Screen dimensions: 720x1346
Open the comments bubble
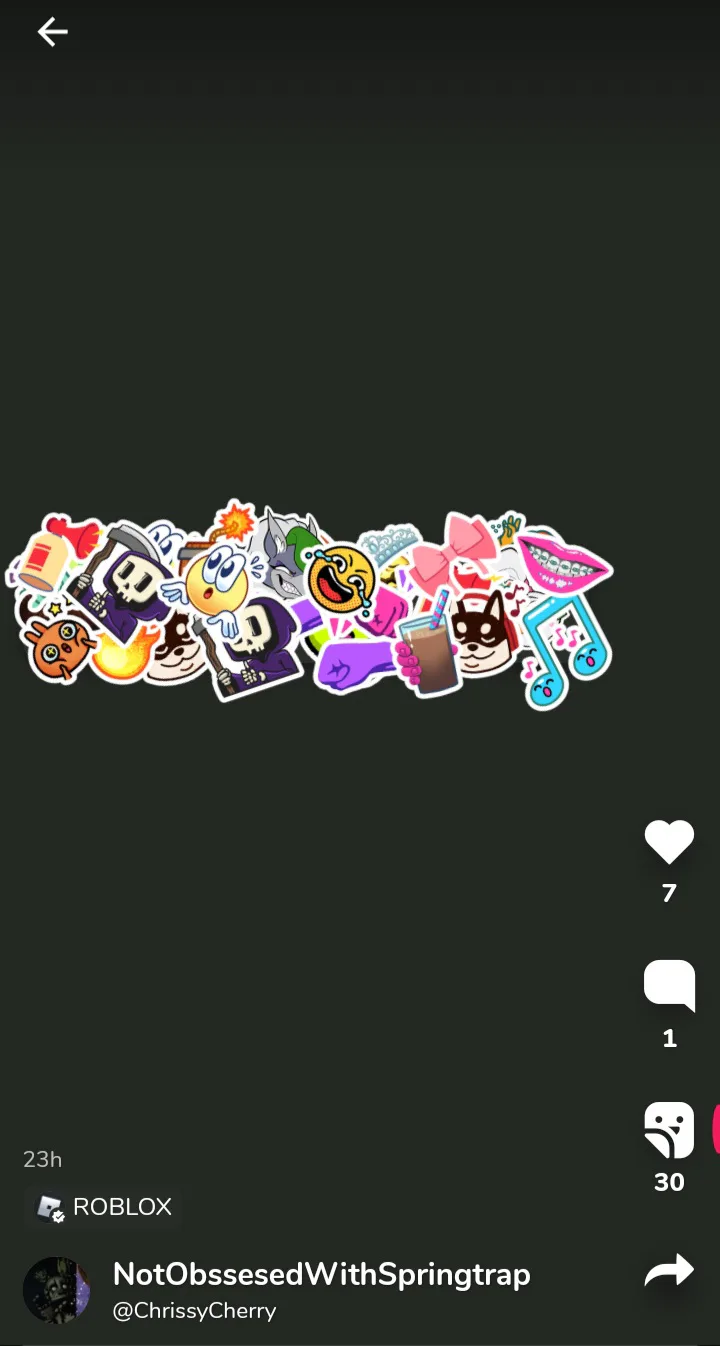[669, 985]
